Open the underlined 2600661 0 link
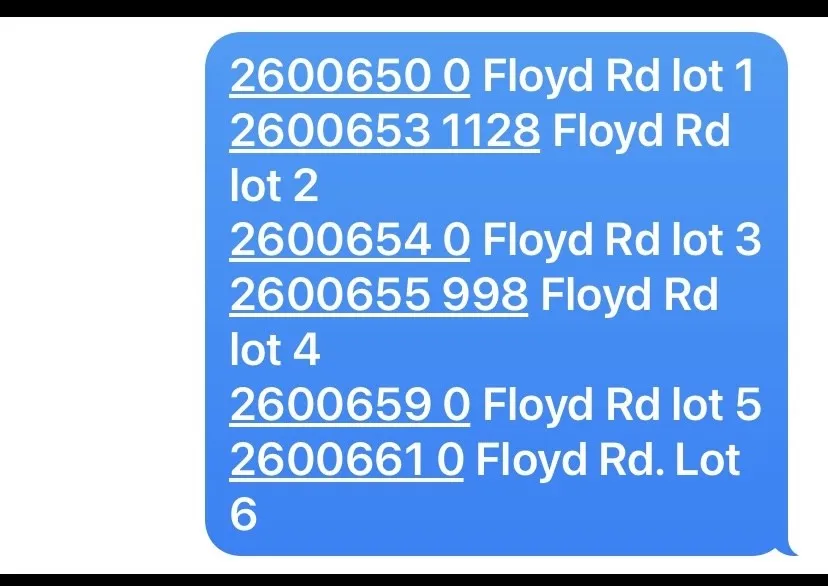 pos(346,460)
